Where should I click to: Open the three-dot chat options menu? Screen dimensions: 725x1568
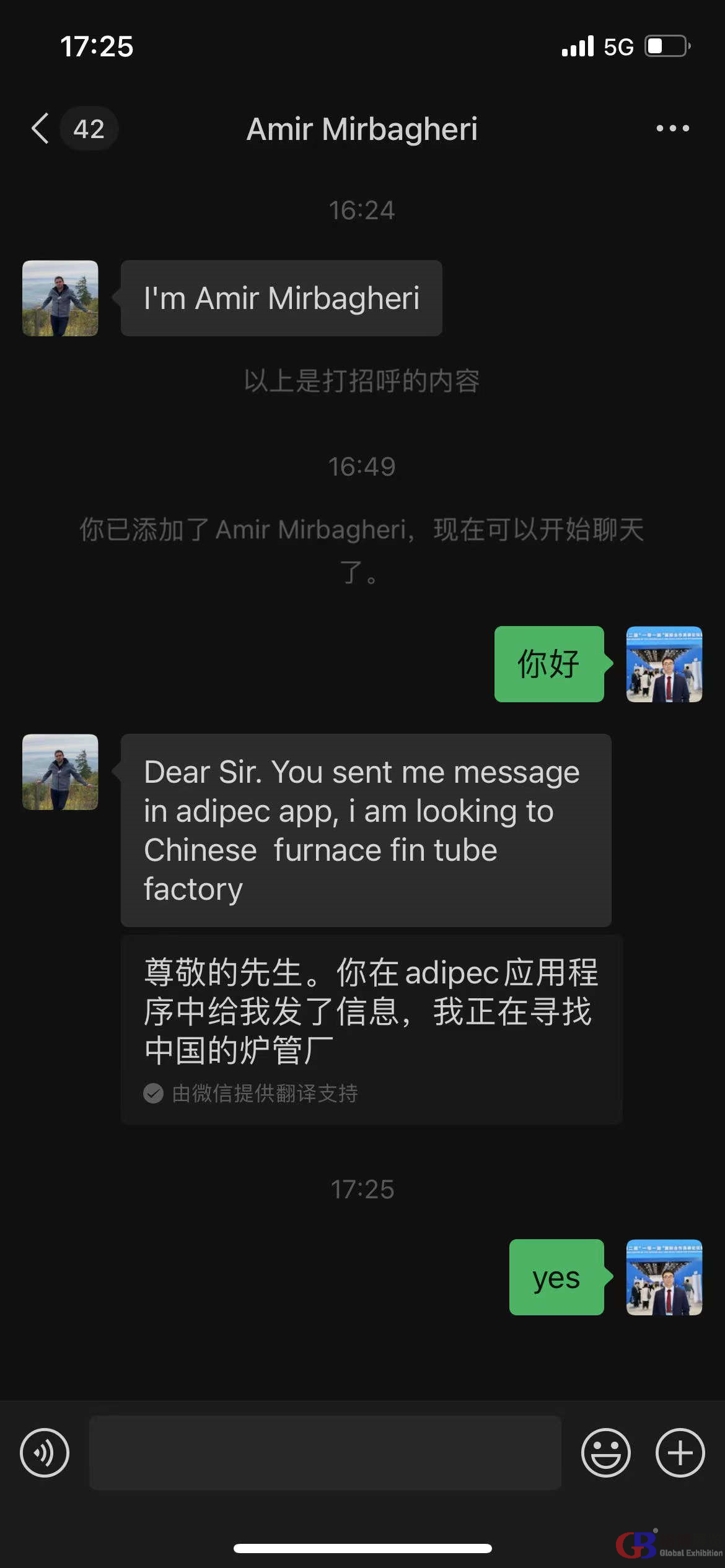tap(672, 129)
